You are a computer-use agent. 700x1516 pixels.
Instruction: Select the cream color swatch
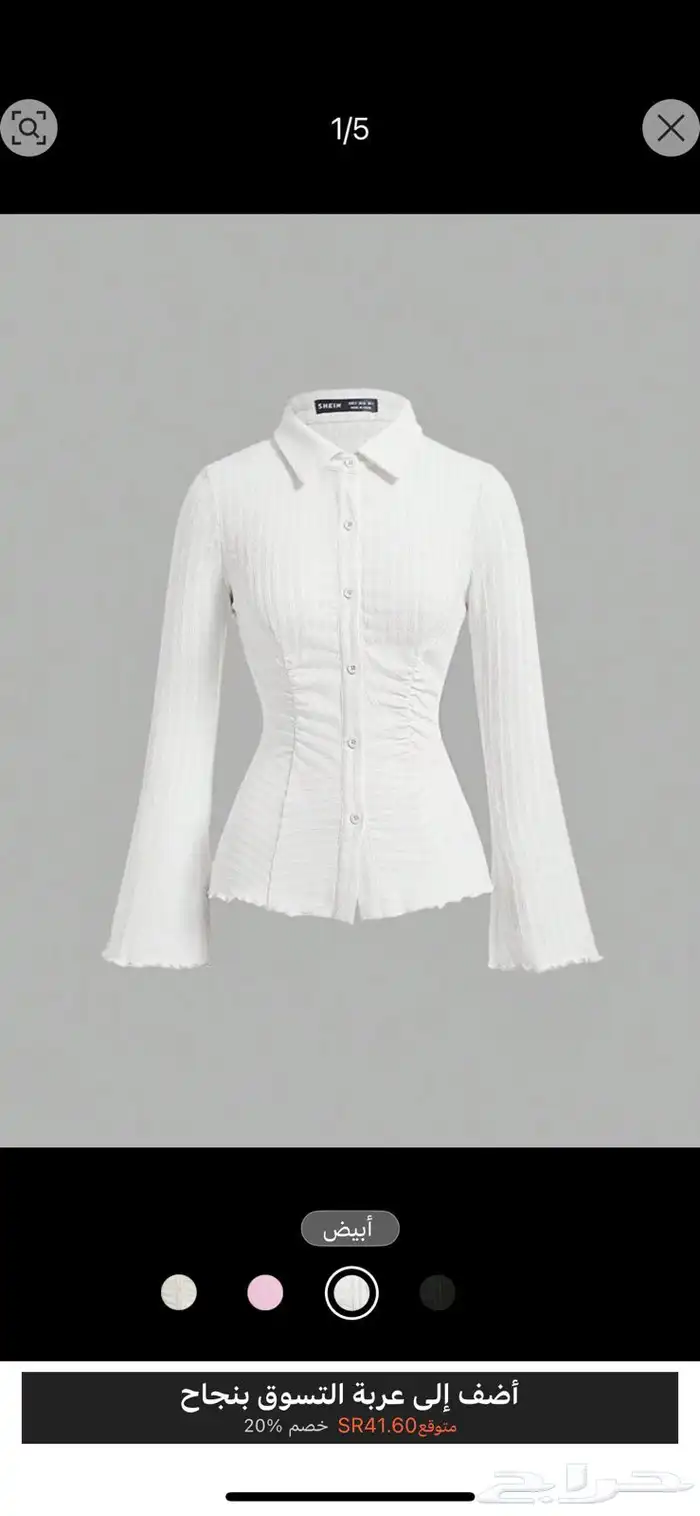click(179, 1293)
